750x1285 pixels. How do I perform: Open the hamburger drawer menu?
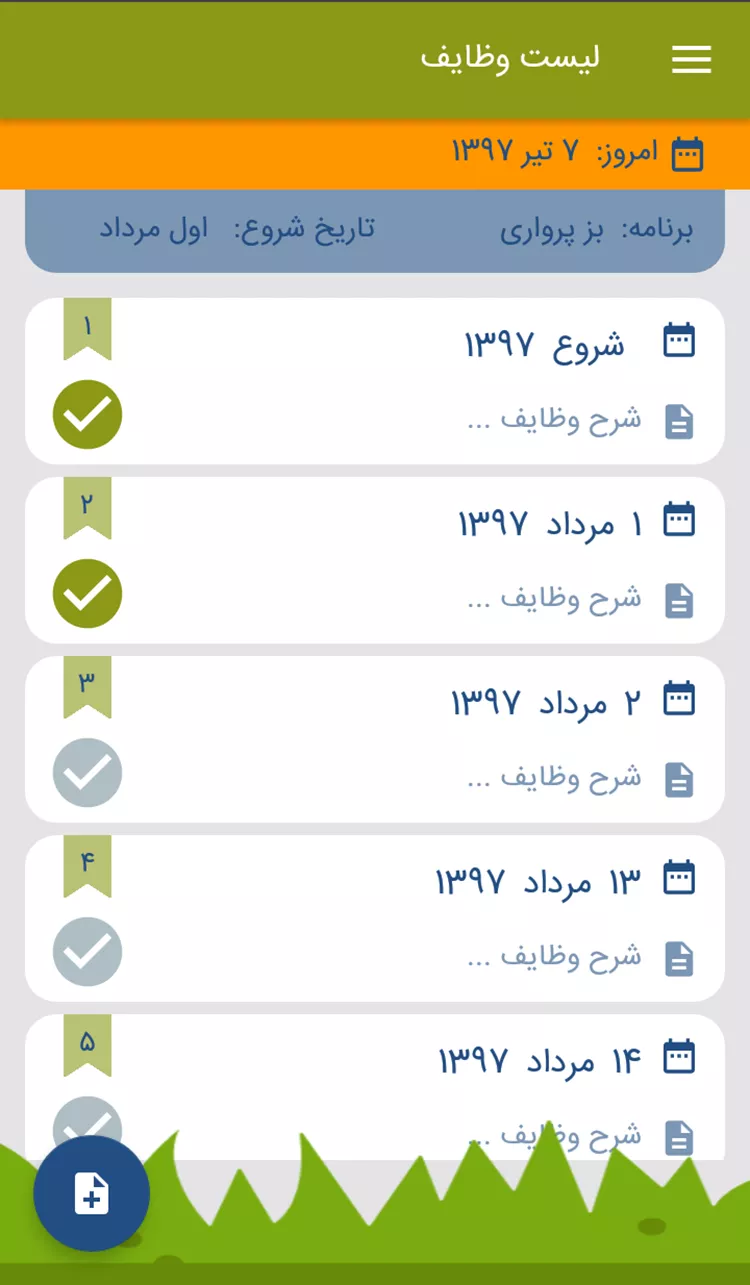point(691,60)
